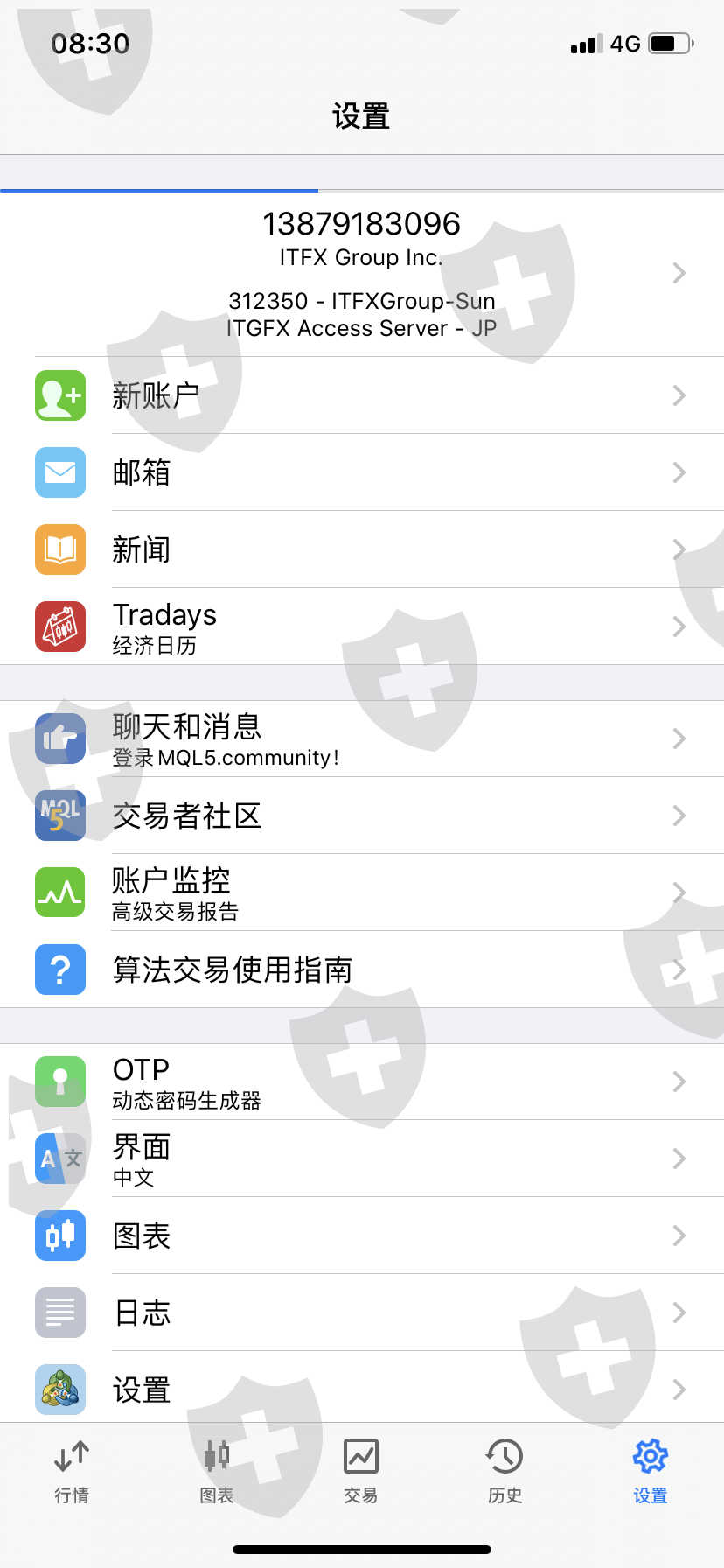The height and width of the screenshot is (1568, 724).
Task: Switch to the 历史 tab
Action: [x=505, y=1472]
